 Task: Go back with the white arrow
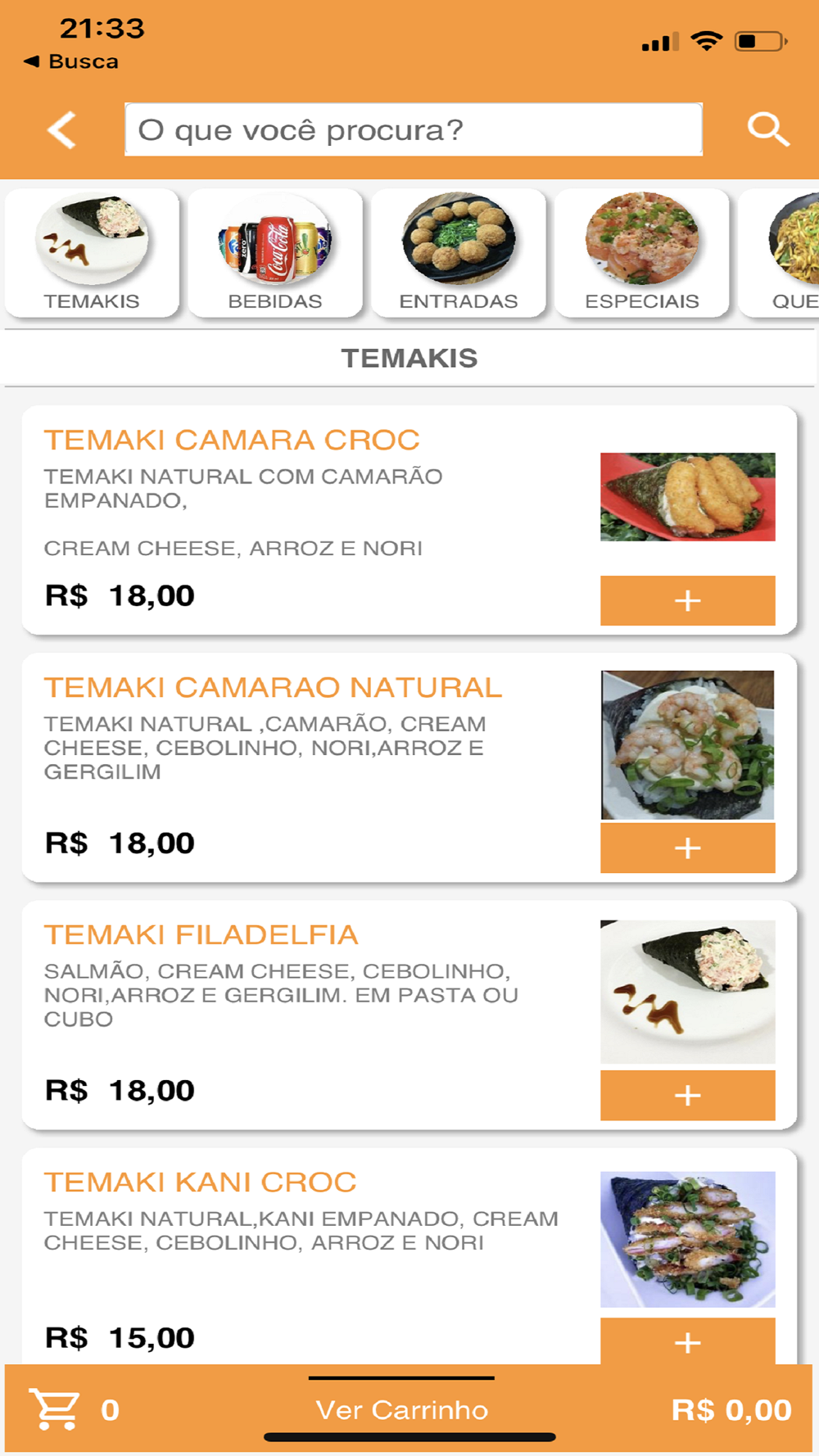pyautogui.click(x=62, y=129)
